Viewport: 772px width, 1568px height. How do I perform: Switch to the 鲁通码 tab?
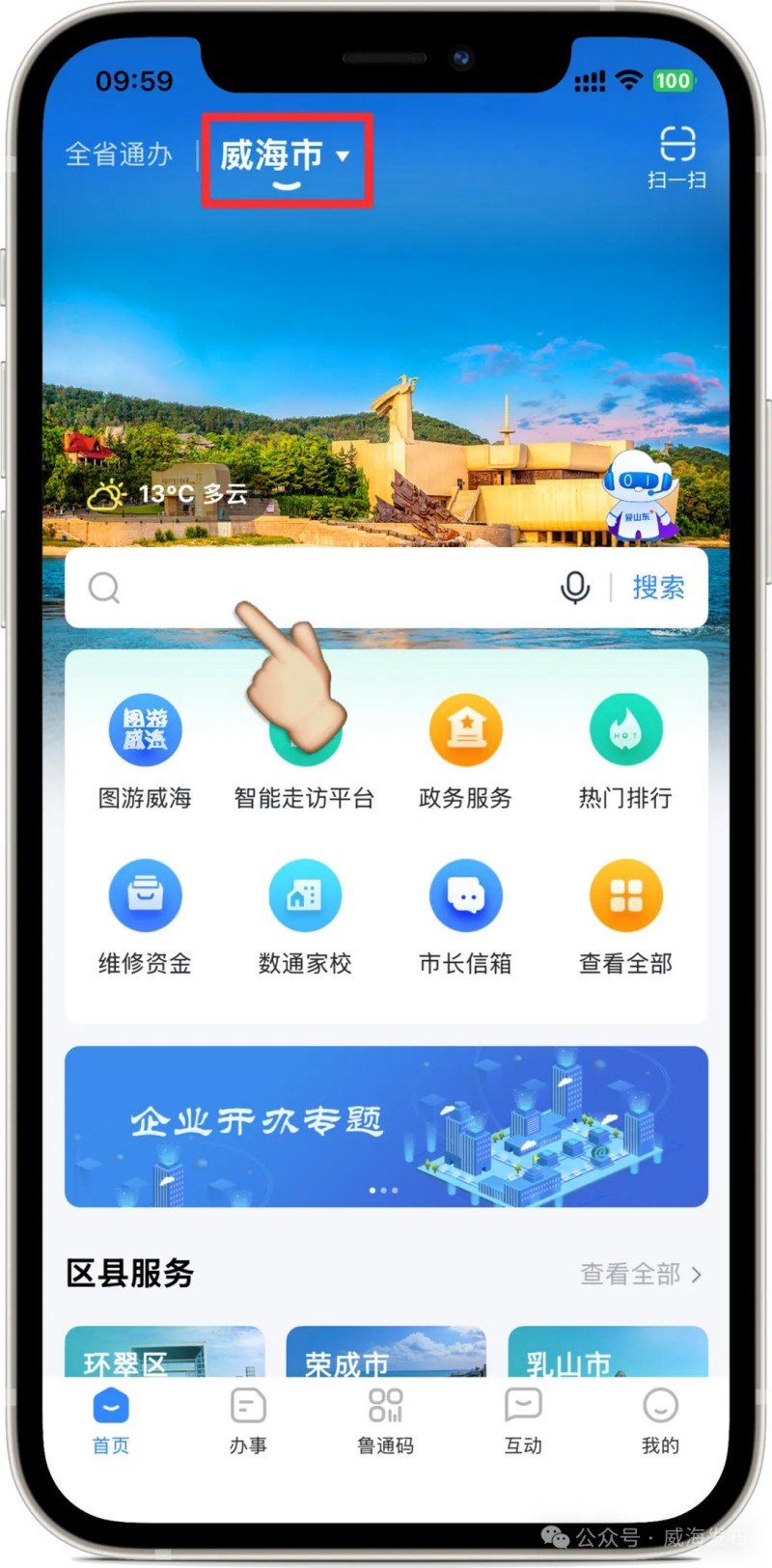386,1419
